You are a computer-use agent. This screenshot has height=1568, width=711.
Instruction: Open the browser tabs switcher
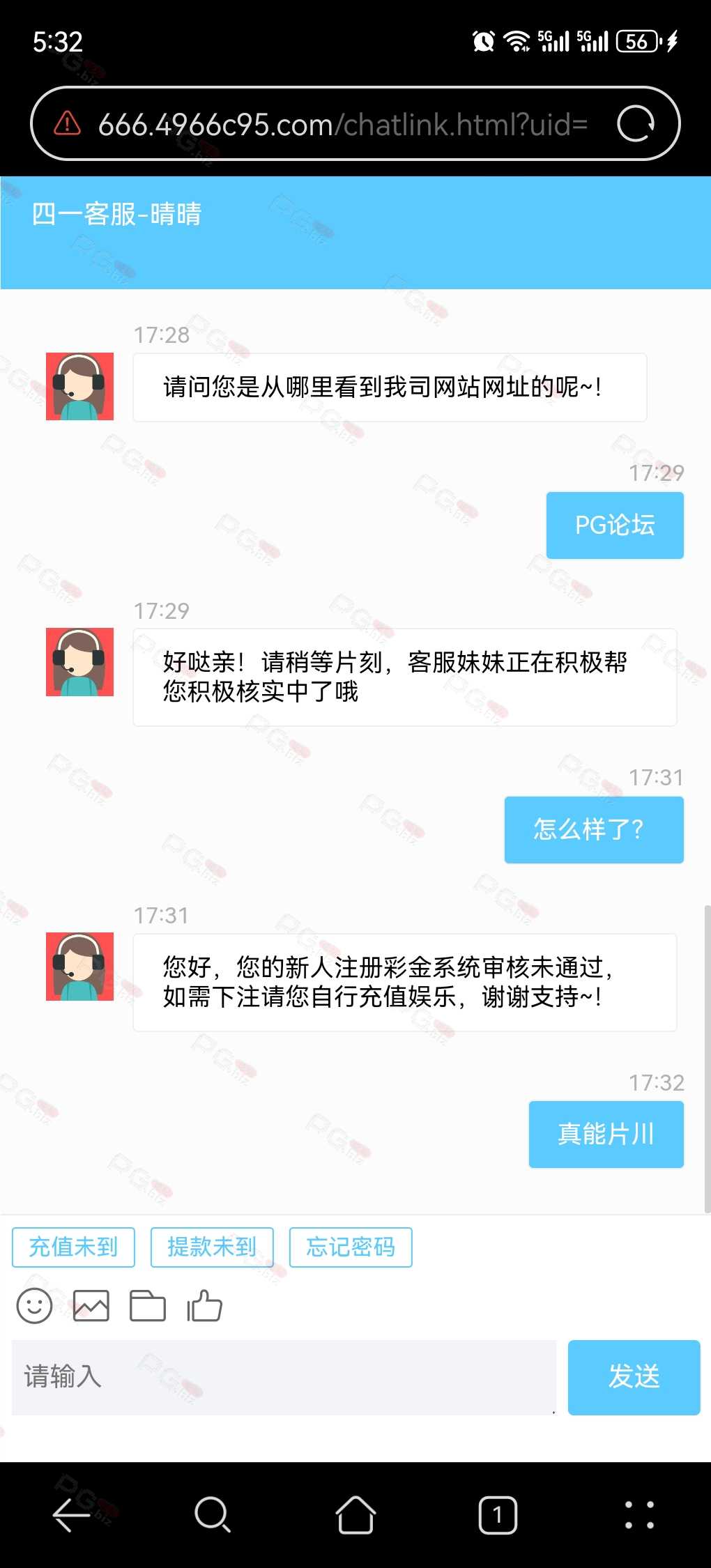coord(498,1514)
